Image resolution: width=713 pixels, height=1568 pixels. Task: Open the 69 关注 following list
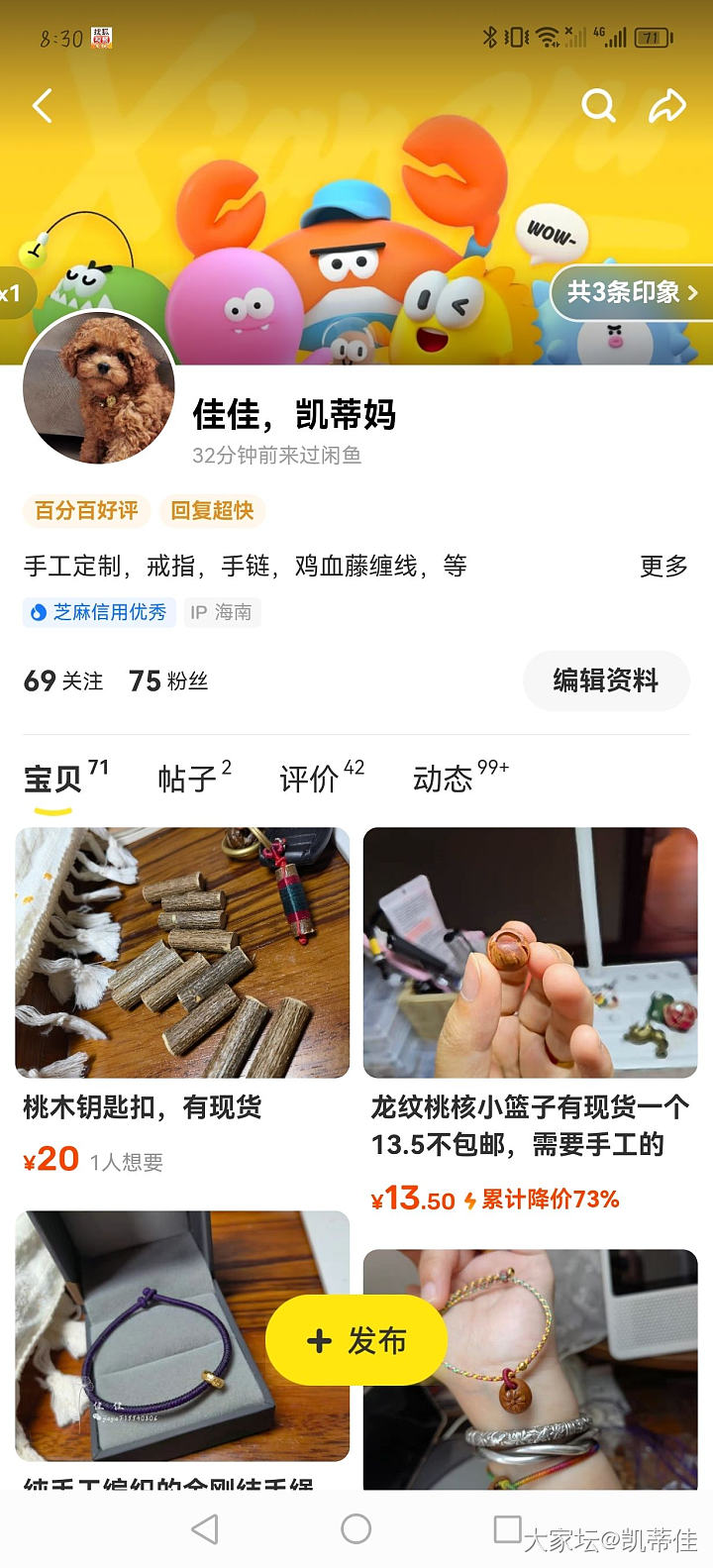(x=63, y=680)
